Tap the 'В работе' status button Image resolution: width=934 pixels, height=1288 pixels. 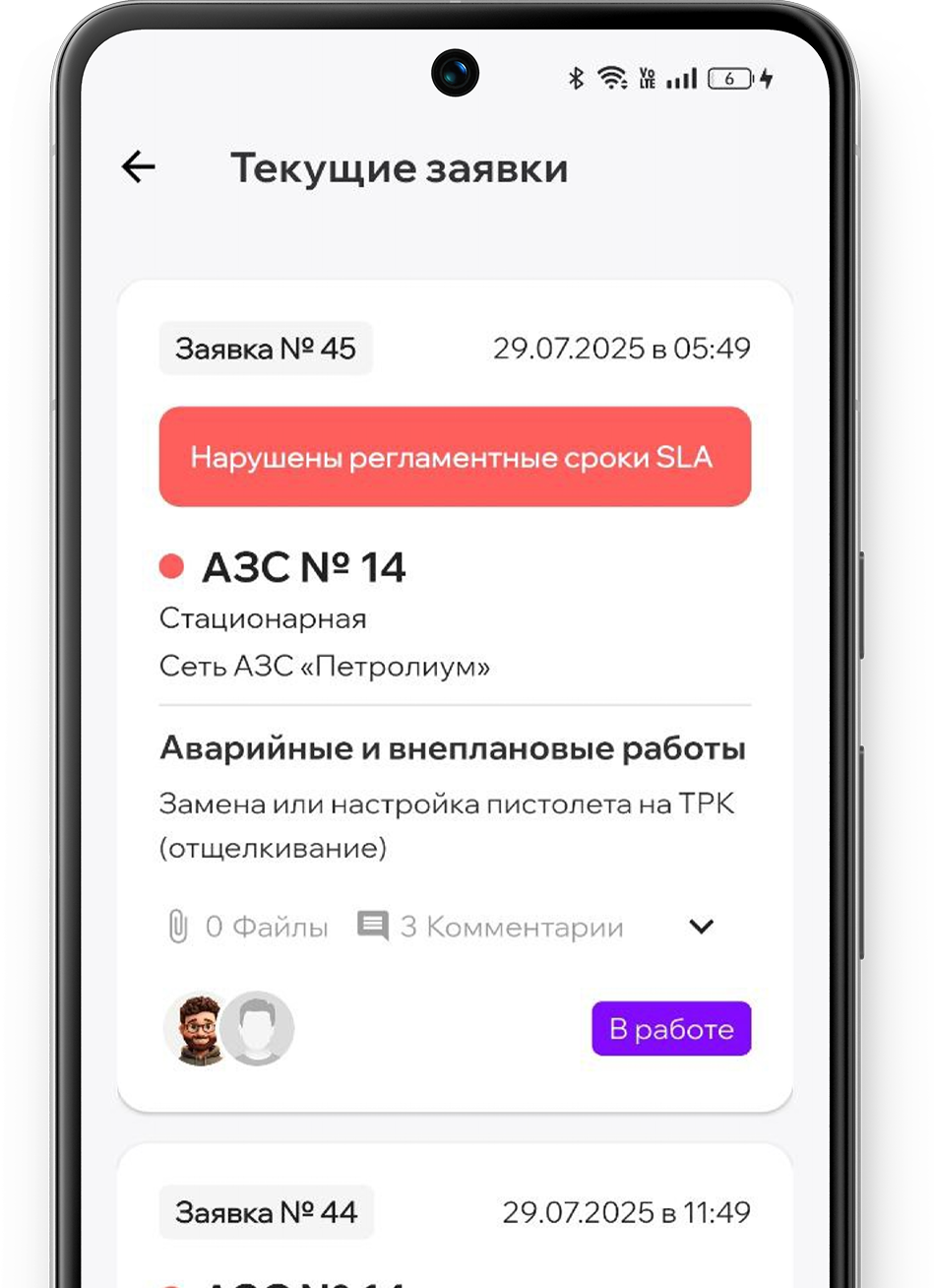click(671, 1029)
